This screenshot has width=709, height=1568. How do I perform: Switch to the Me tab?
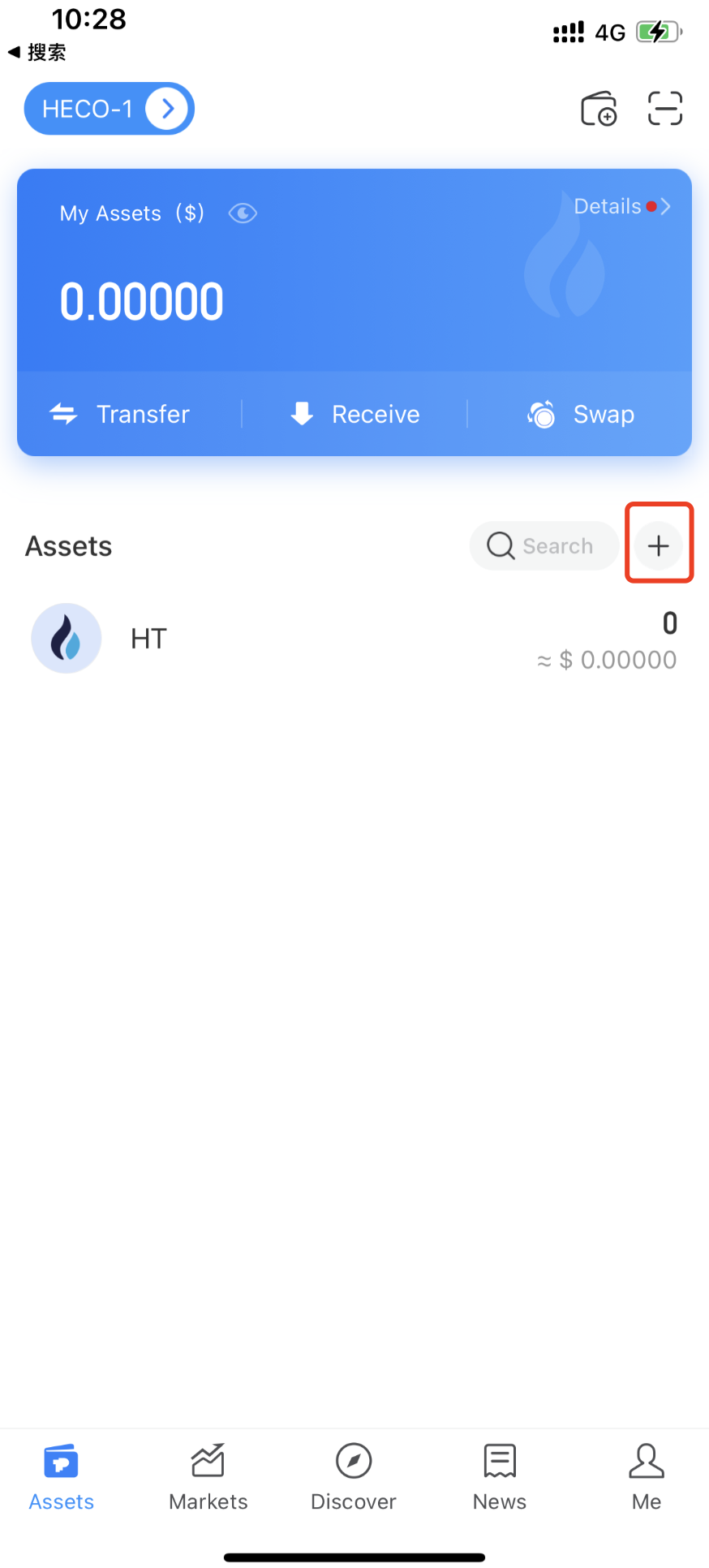coord(647,1477)
